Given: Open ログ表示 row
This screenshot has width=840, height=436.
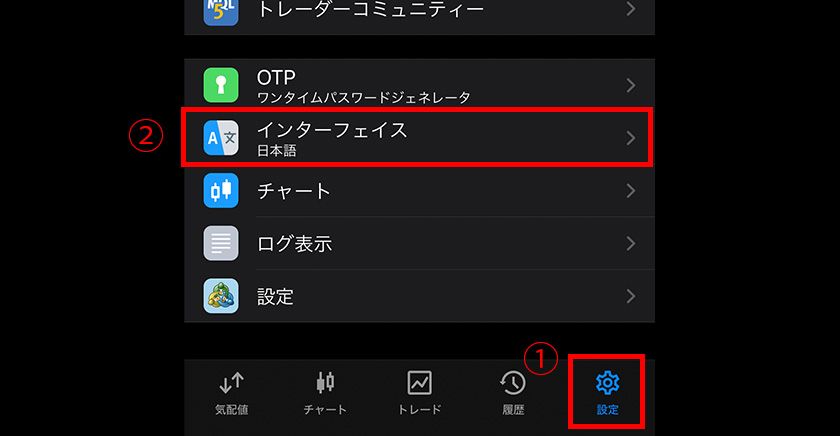Looking at the screenshot, I should tap(419, 243).
